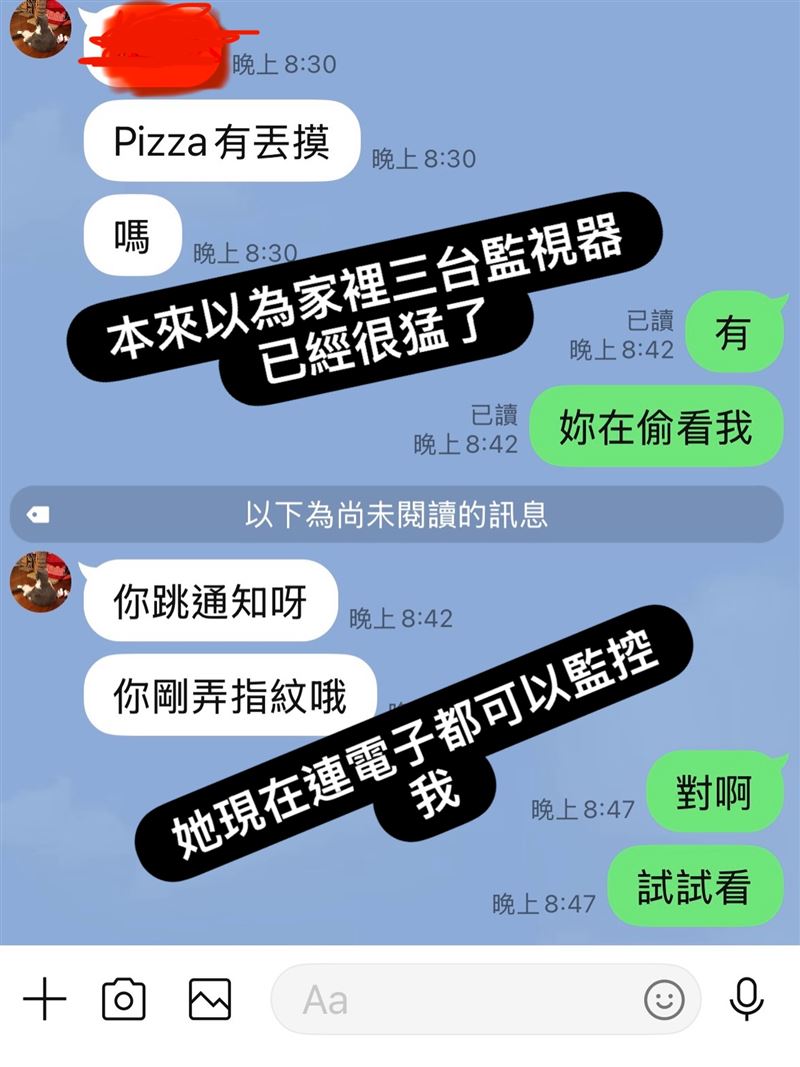Open the photo gallery picker icon
Screen dimensions: 800x1067
[207, 999]
